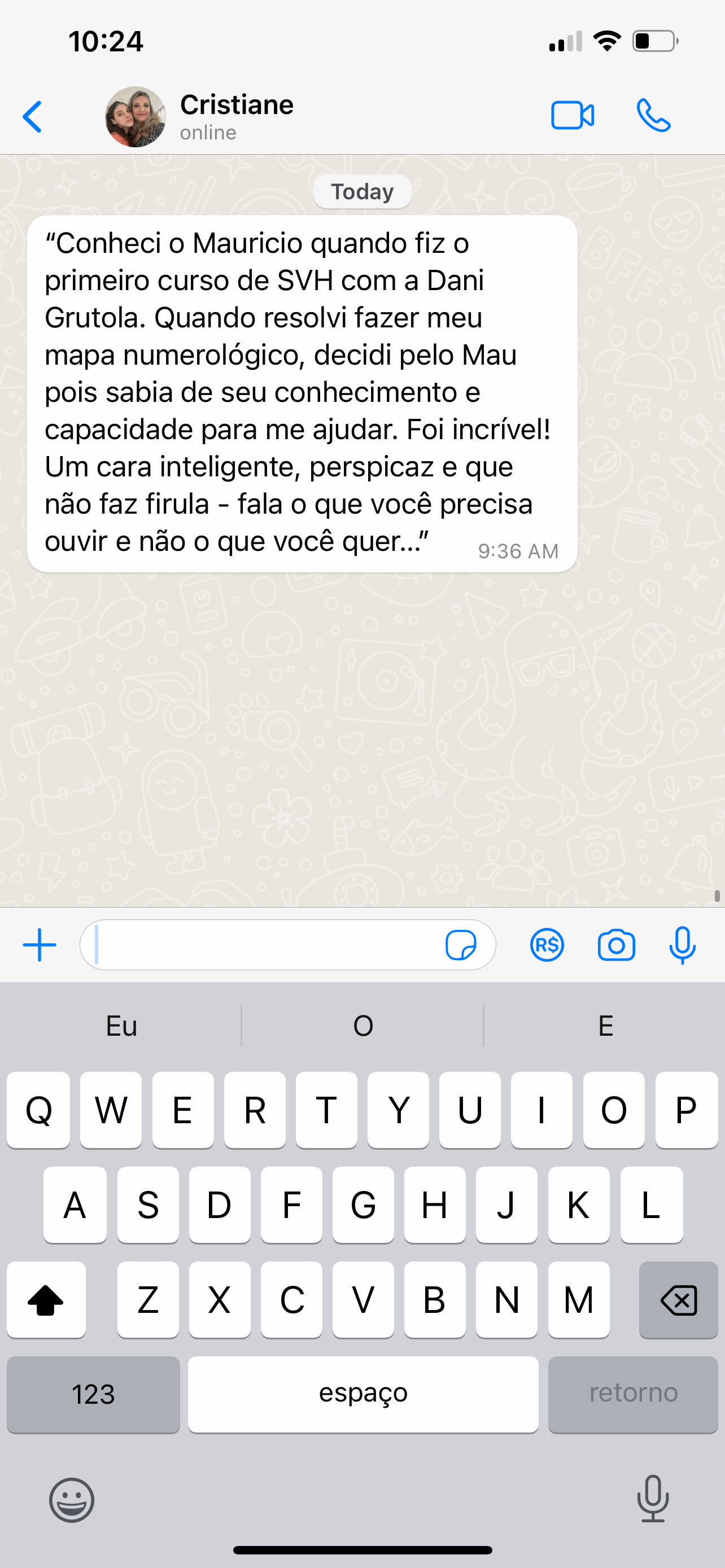Record a voice message with the chat microphone

[682, 945]
